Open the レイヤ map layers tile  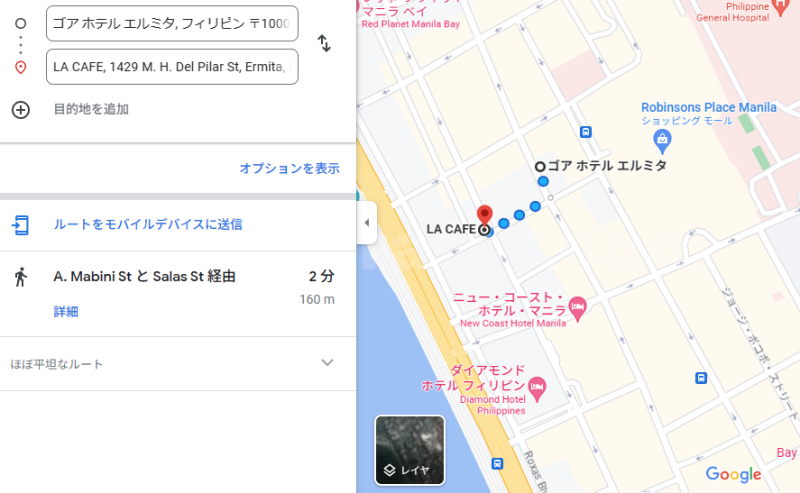point(409,449)
